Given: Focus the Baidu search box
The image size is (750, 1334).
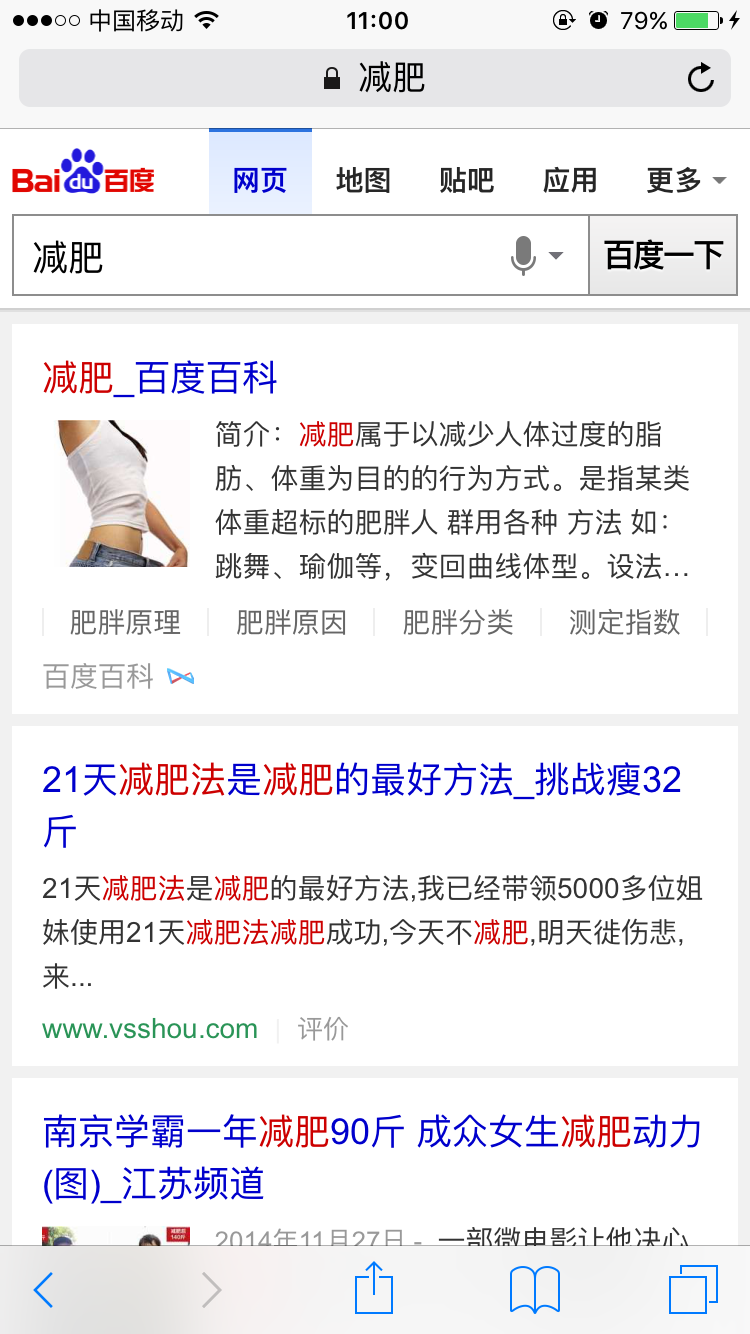Looking at the screenshot, I should [x=260, y=257].
